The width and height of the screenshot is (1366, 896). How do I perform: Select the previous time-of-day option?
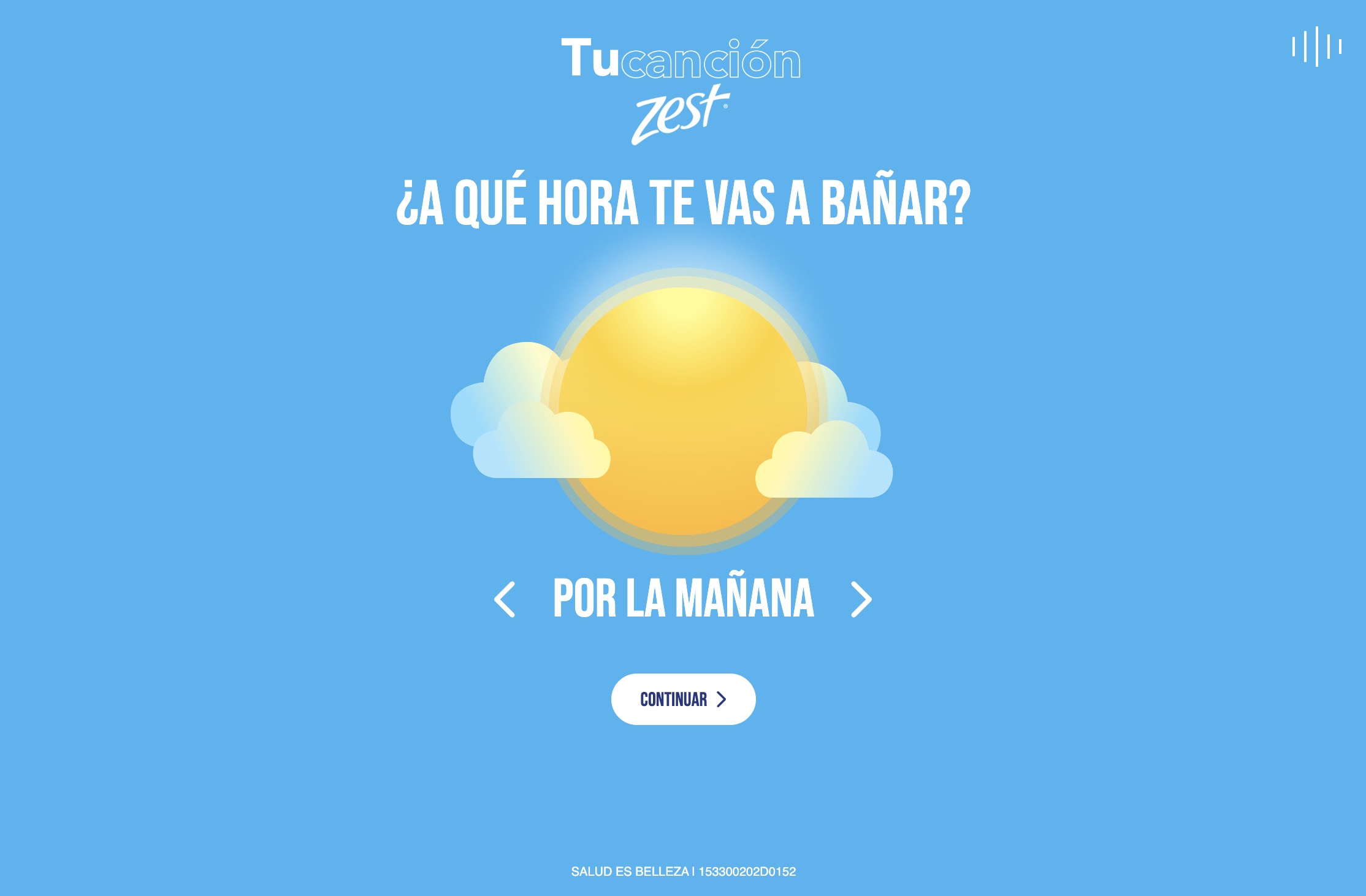click(x=505, y=599)
